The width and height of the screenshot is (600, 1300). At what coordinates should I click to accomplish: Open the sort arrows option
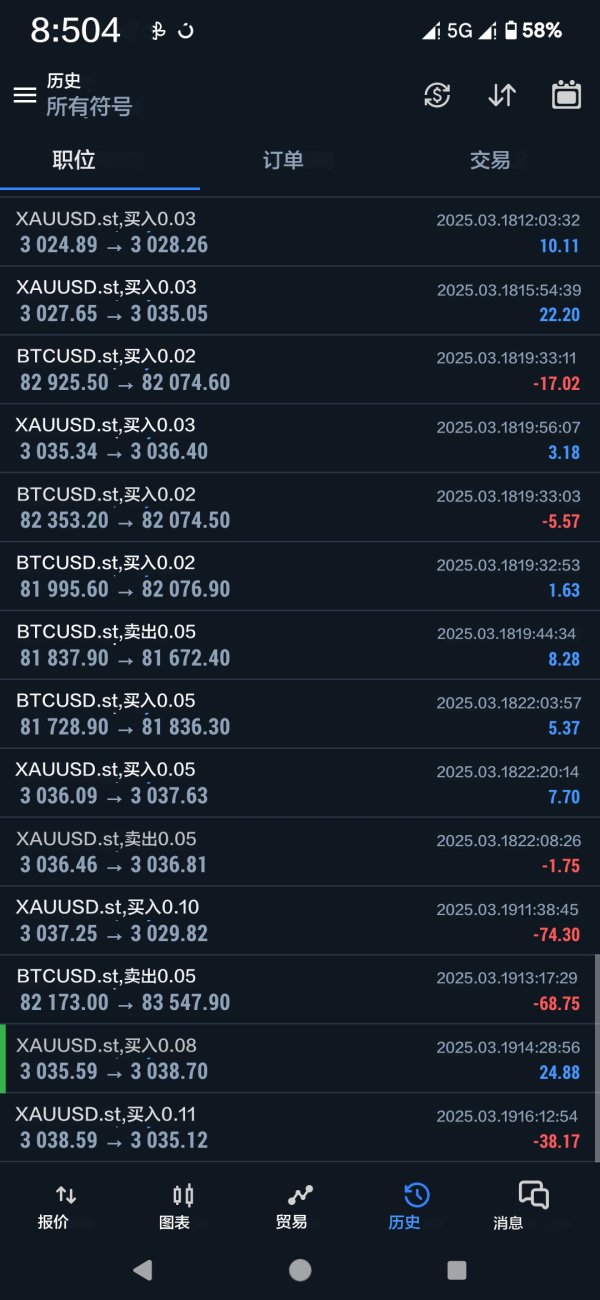click(502, 95)
